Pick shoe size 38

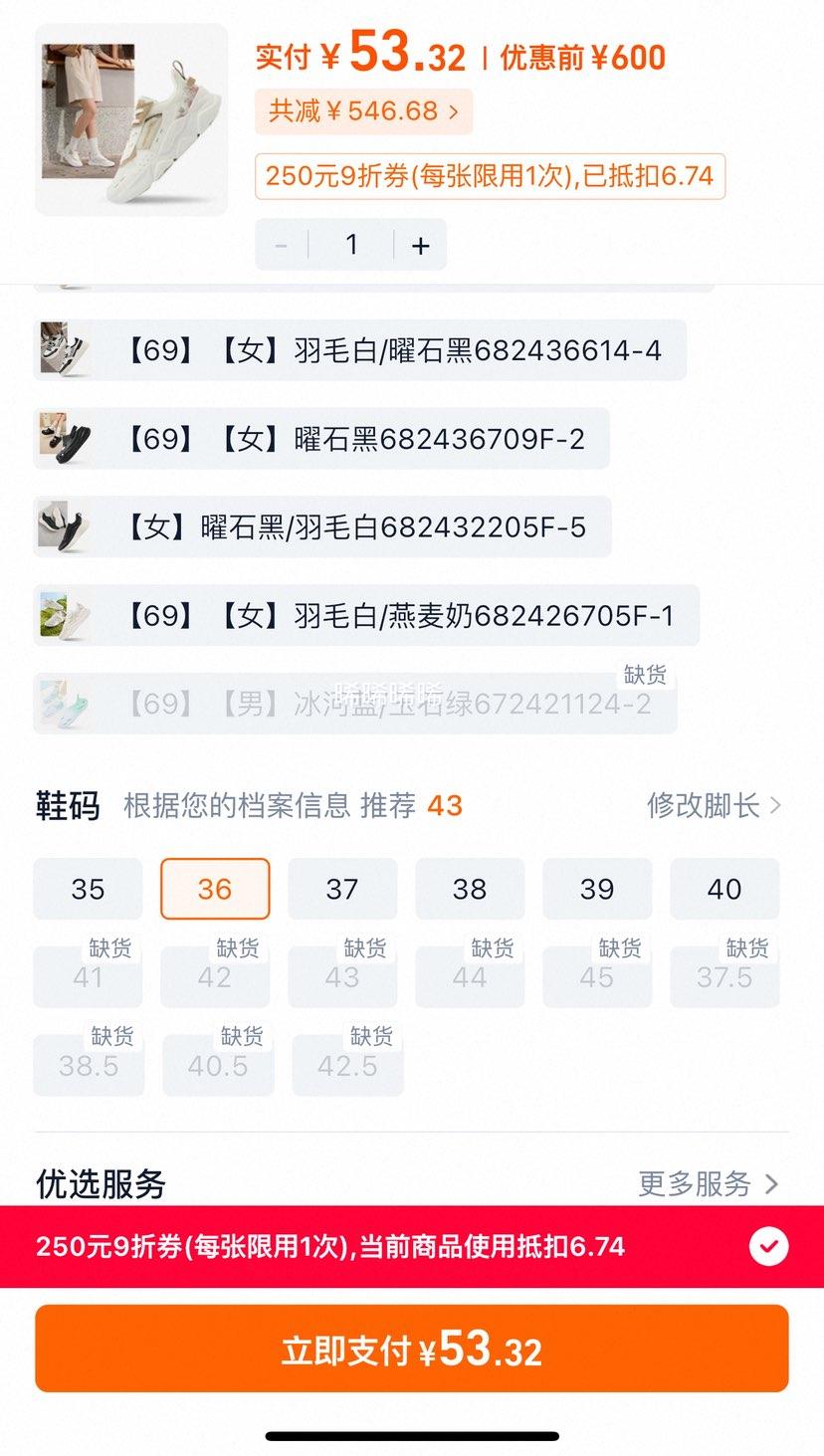pos(470,889)
